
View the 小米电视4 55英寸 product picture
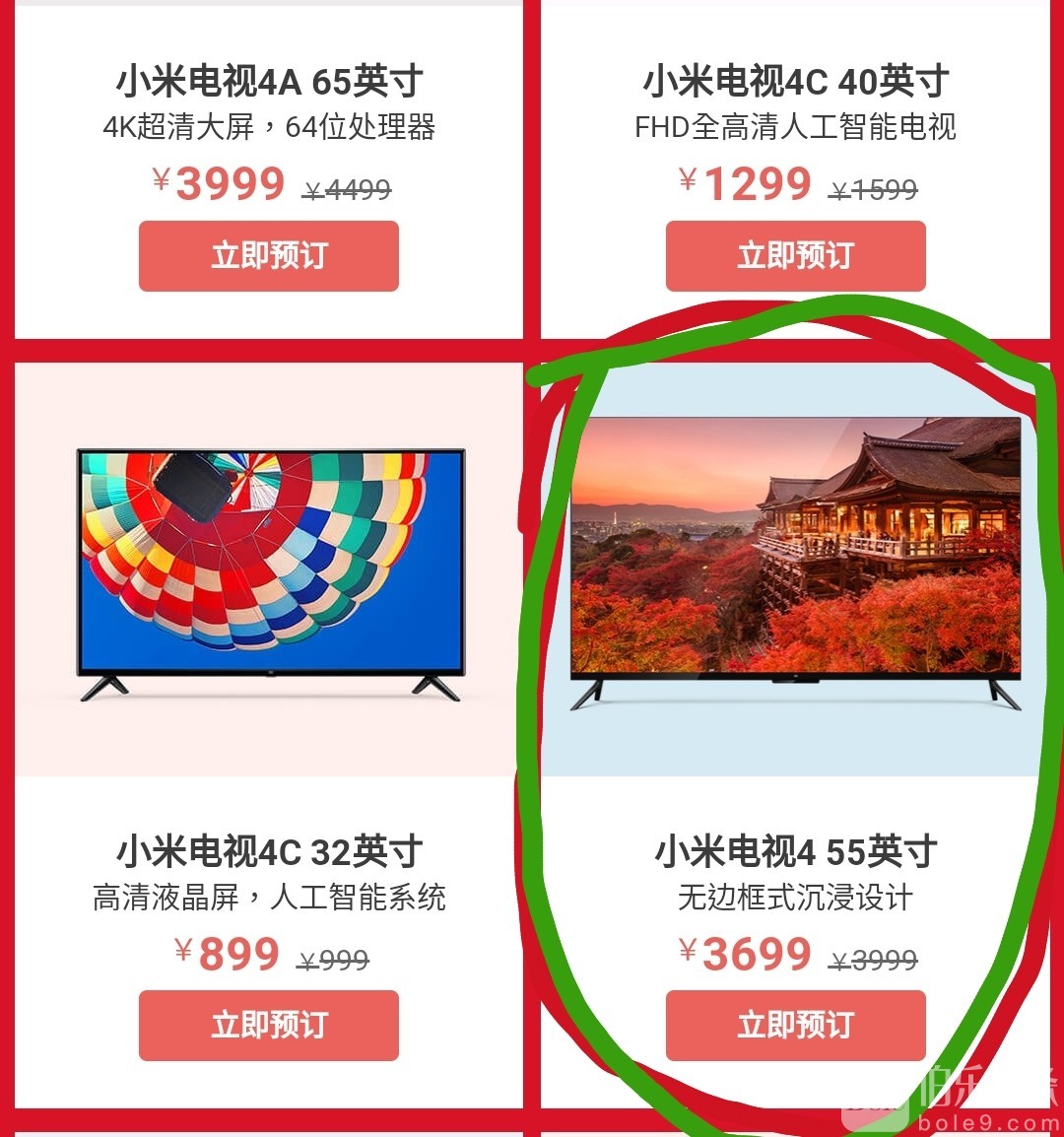pos(795,562)
